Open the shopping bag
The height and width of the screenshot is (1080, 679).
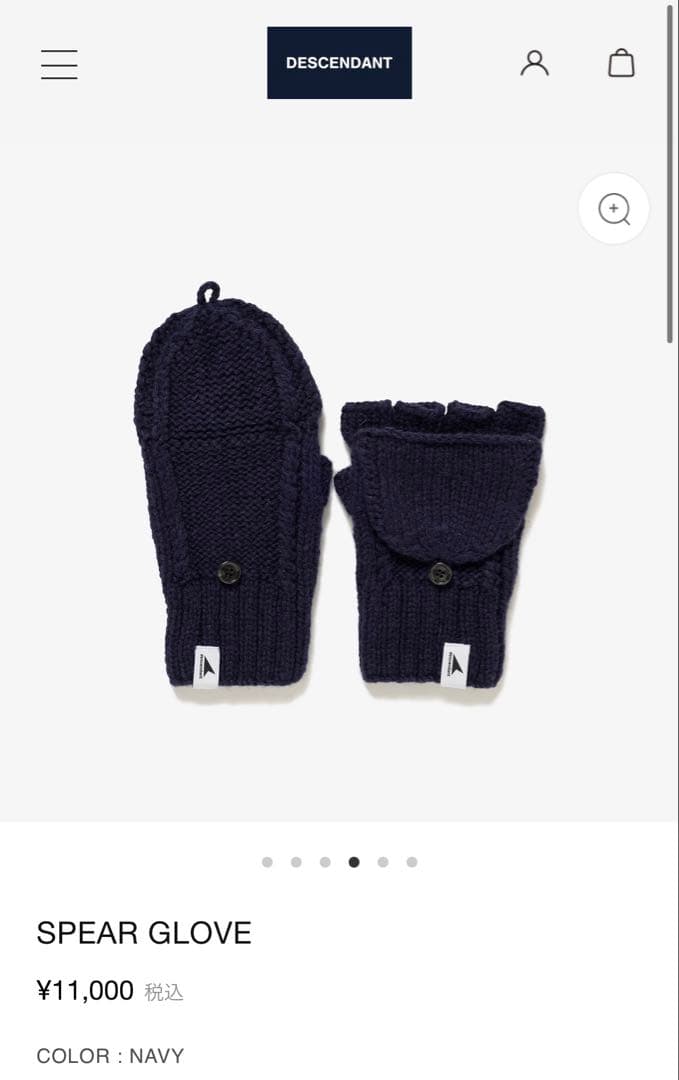point(621,63)
